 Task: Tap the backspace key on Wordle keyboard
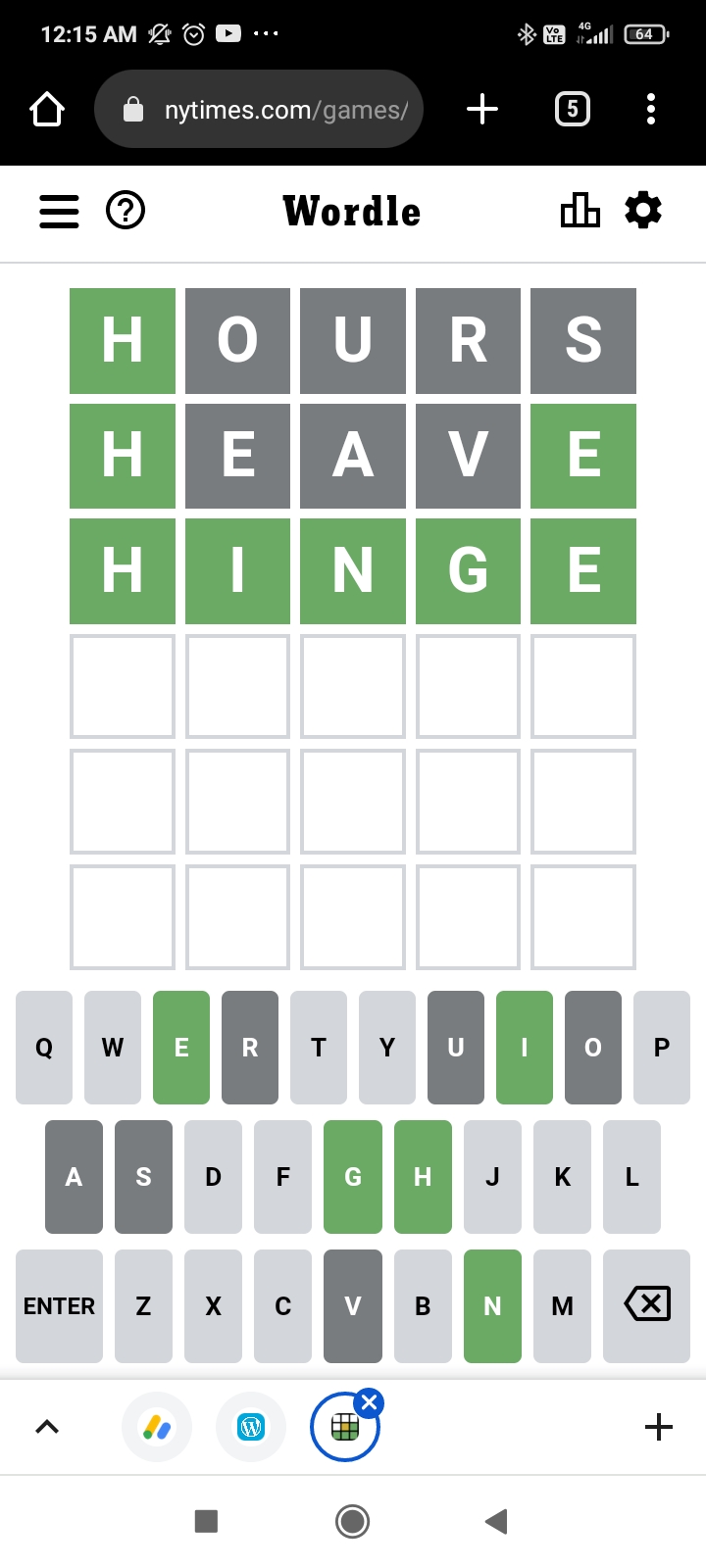coord(647,1306)
